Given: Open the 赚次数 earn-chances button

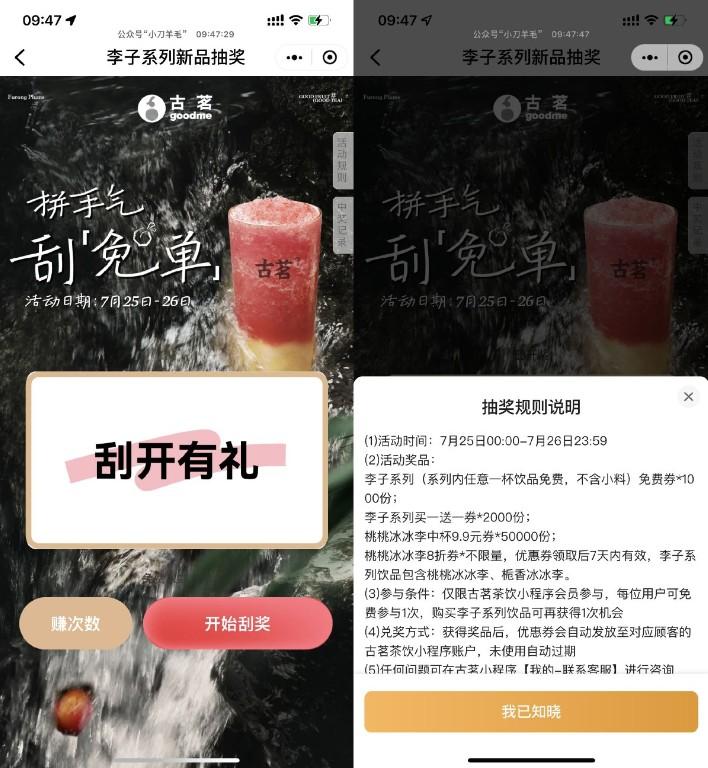Looking at the screenshot, I should click(x=76, y=623).
